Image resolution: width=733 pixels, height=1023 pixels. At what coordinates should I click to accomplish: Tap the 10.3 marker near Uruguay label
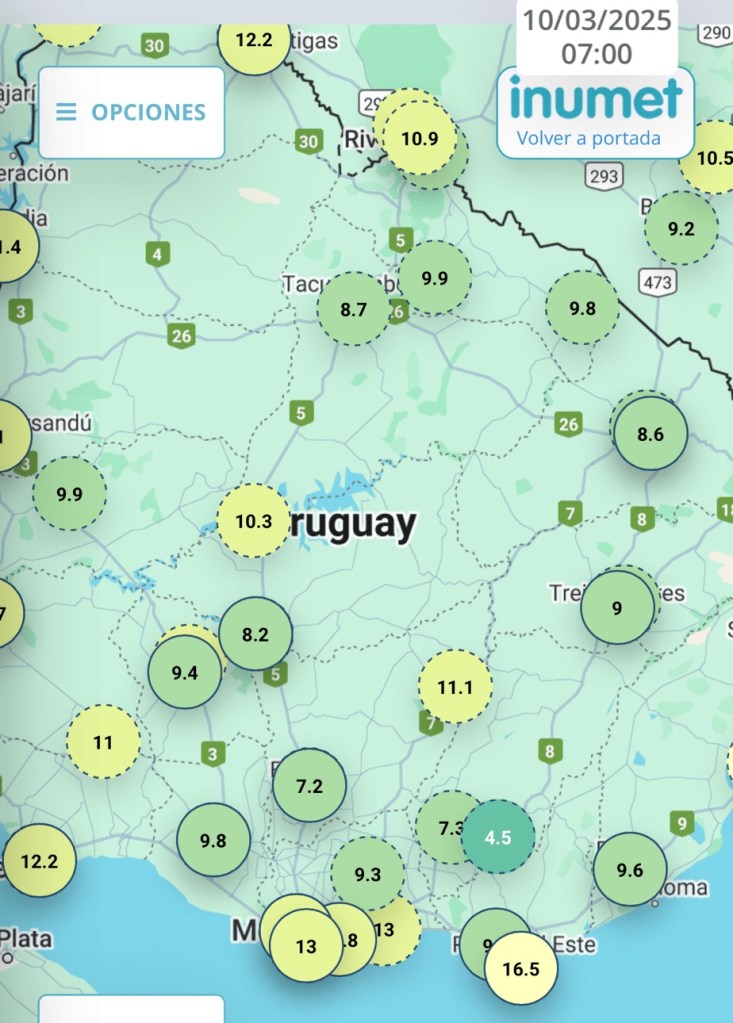point(253,521)
